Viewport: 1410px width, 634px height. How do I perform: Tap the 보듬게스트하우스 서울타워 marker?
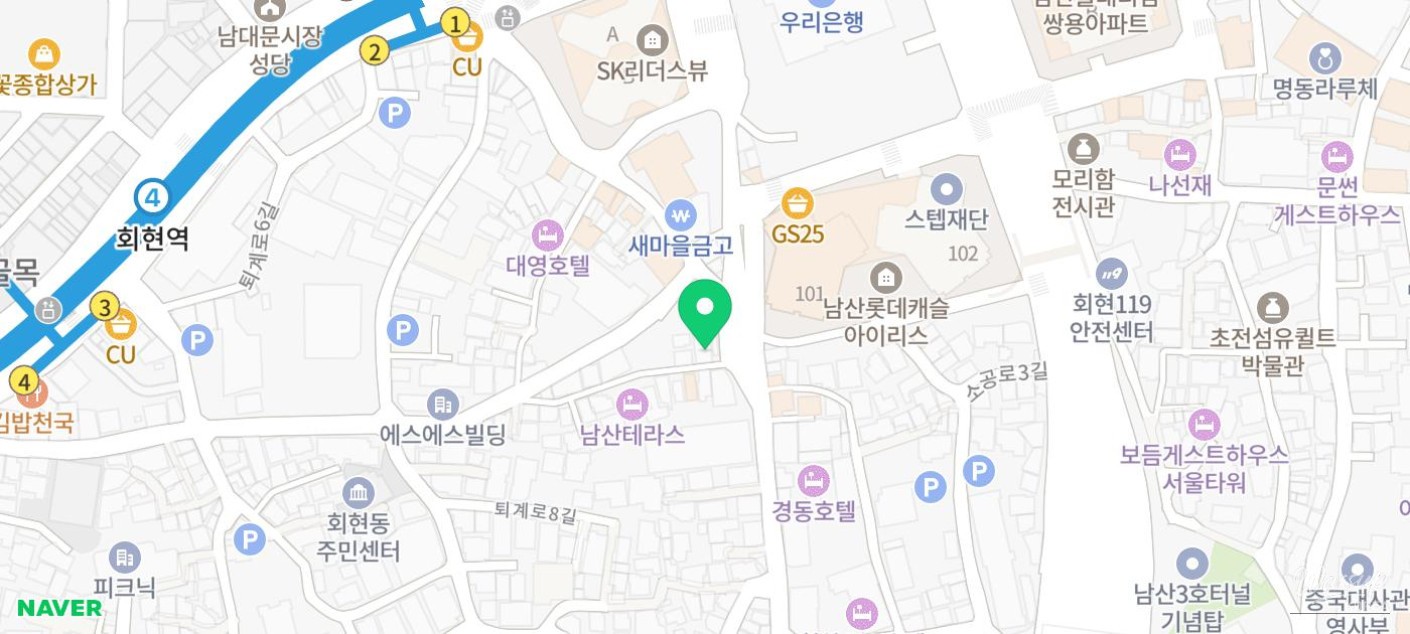(1204, 425)
